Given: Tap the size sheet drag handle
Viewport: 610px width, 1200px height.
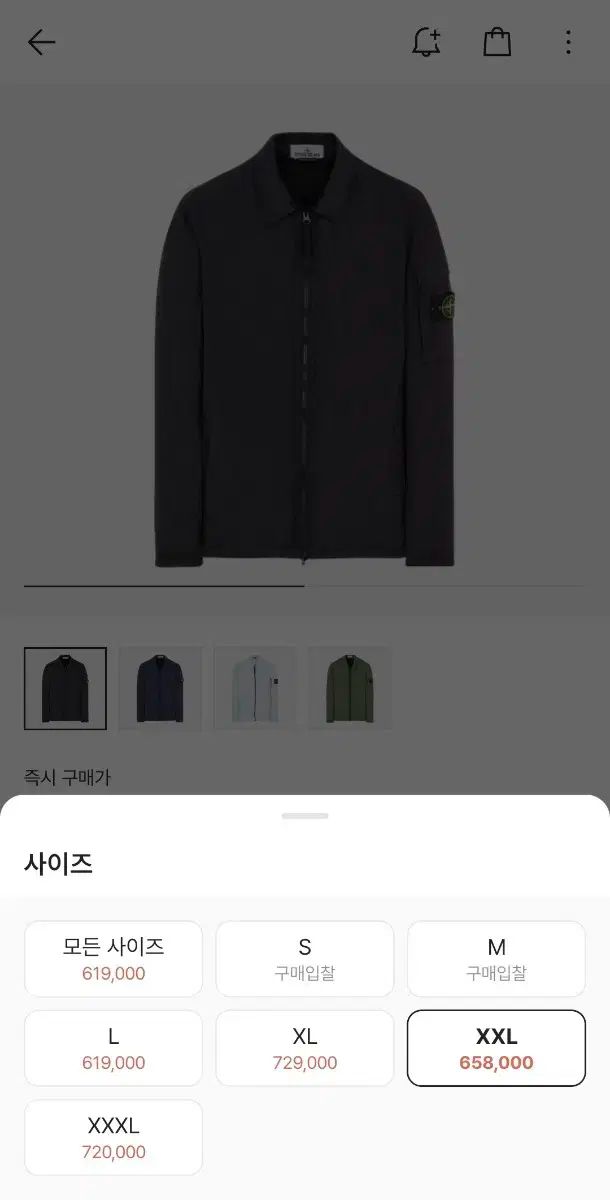Looking at the screenshot, I should pos(305,816).
